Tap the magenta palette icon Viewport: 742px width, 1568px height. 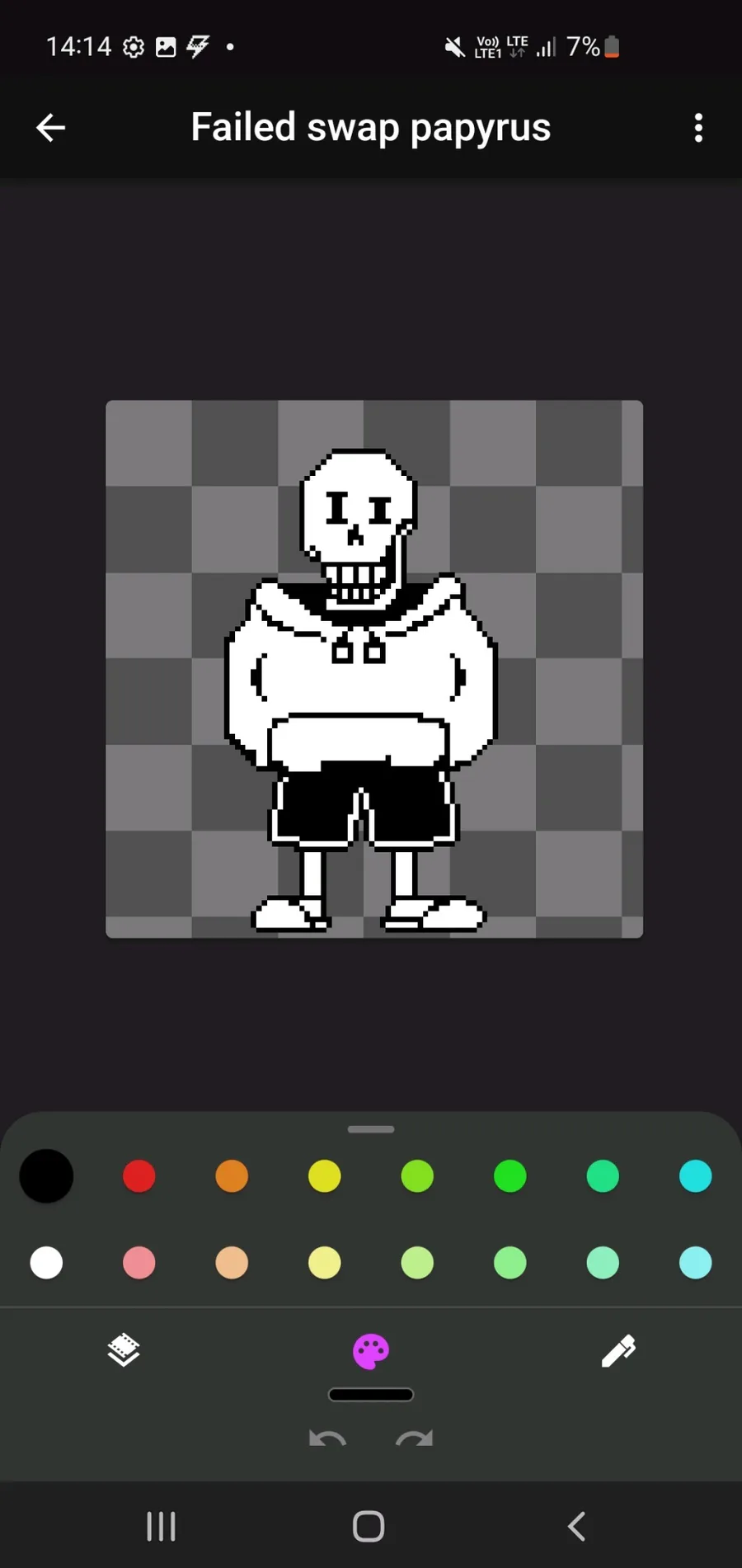point(371,1351)
